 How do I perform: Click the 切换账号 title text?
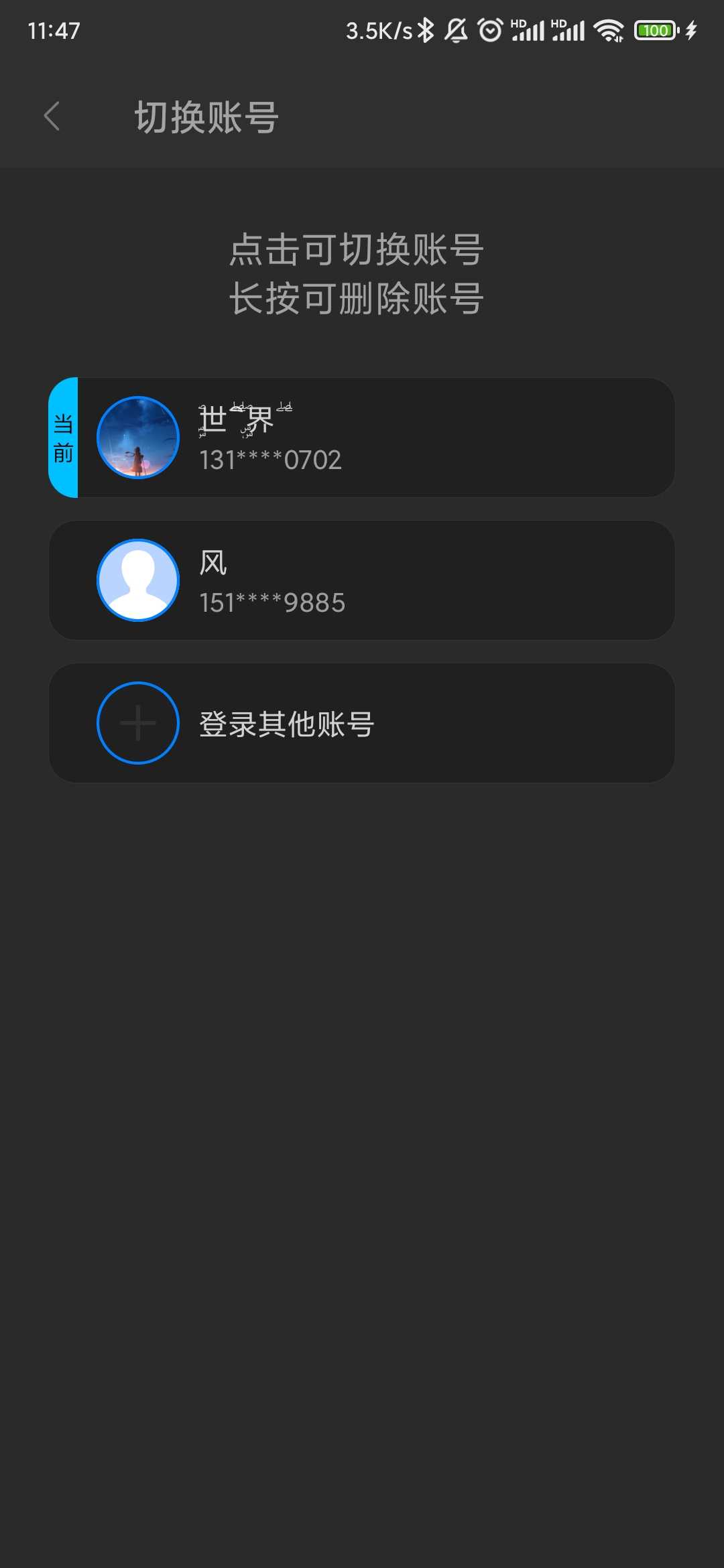pyautogui.click(x=206, y=115)
